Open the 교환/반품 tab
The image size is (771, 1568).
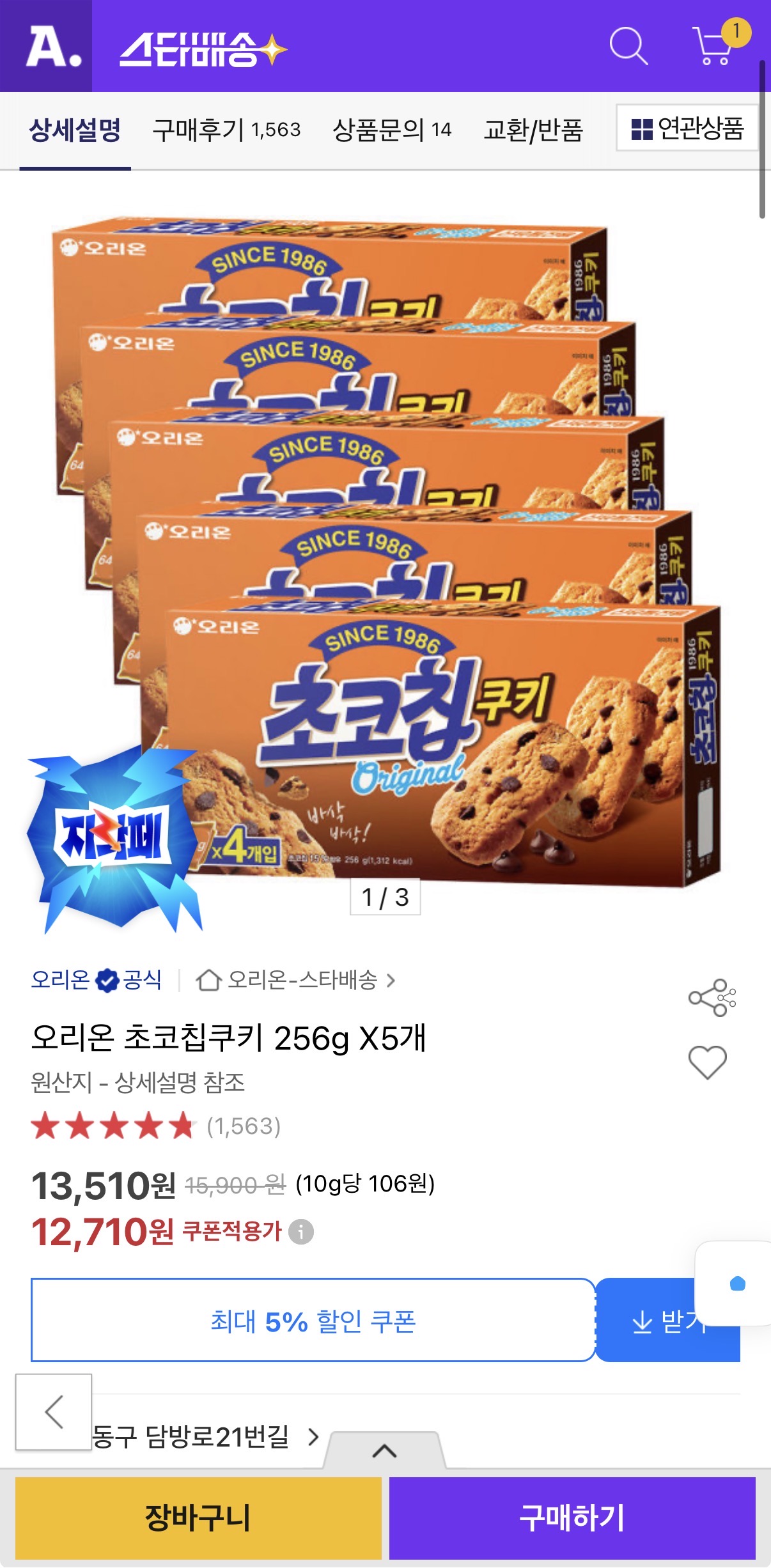(x=533, y=130)
